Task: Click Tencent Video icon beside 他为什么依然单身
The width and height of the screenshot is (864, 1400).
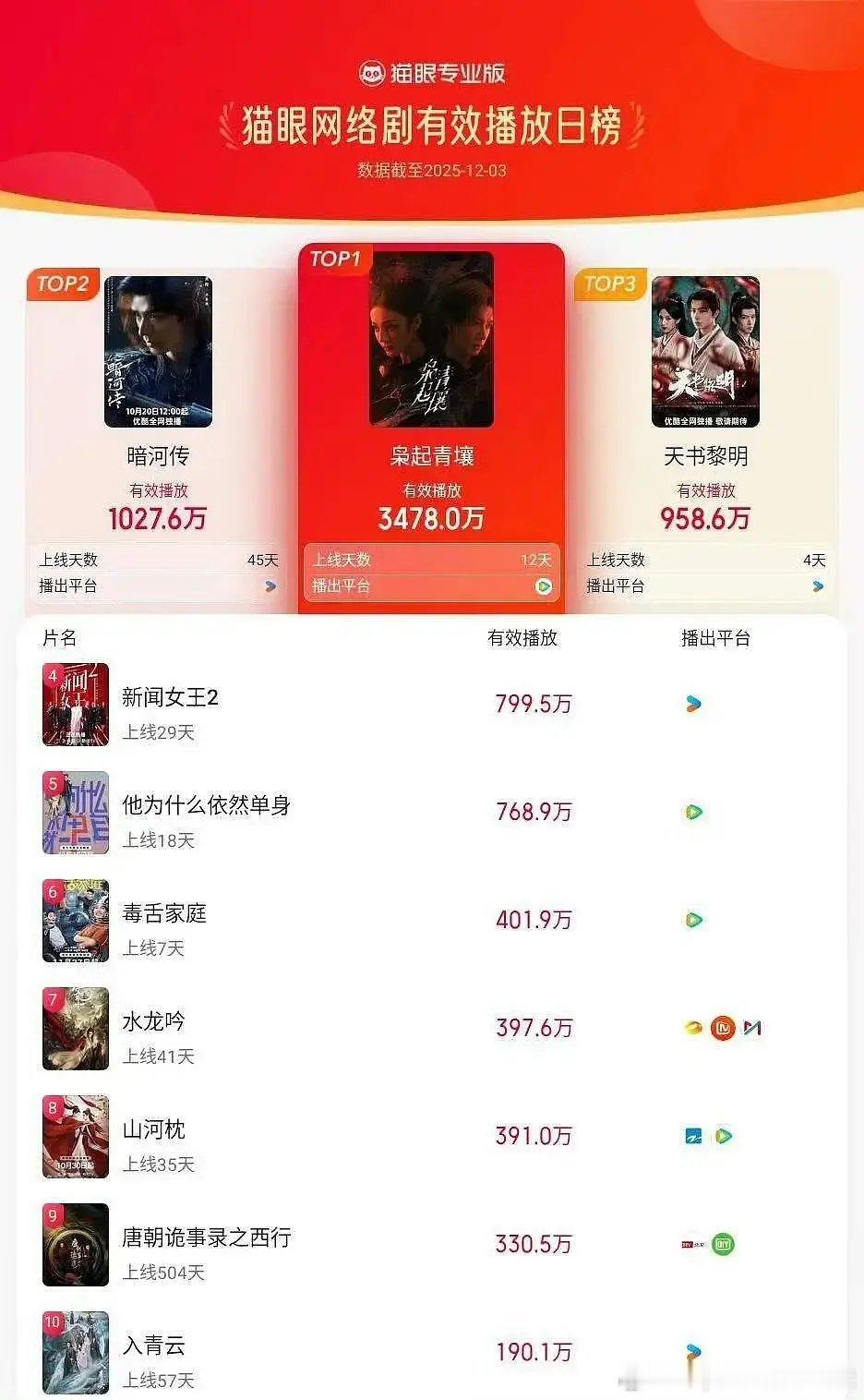Action: coord(693,813)
